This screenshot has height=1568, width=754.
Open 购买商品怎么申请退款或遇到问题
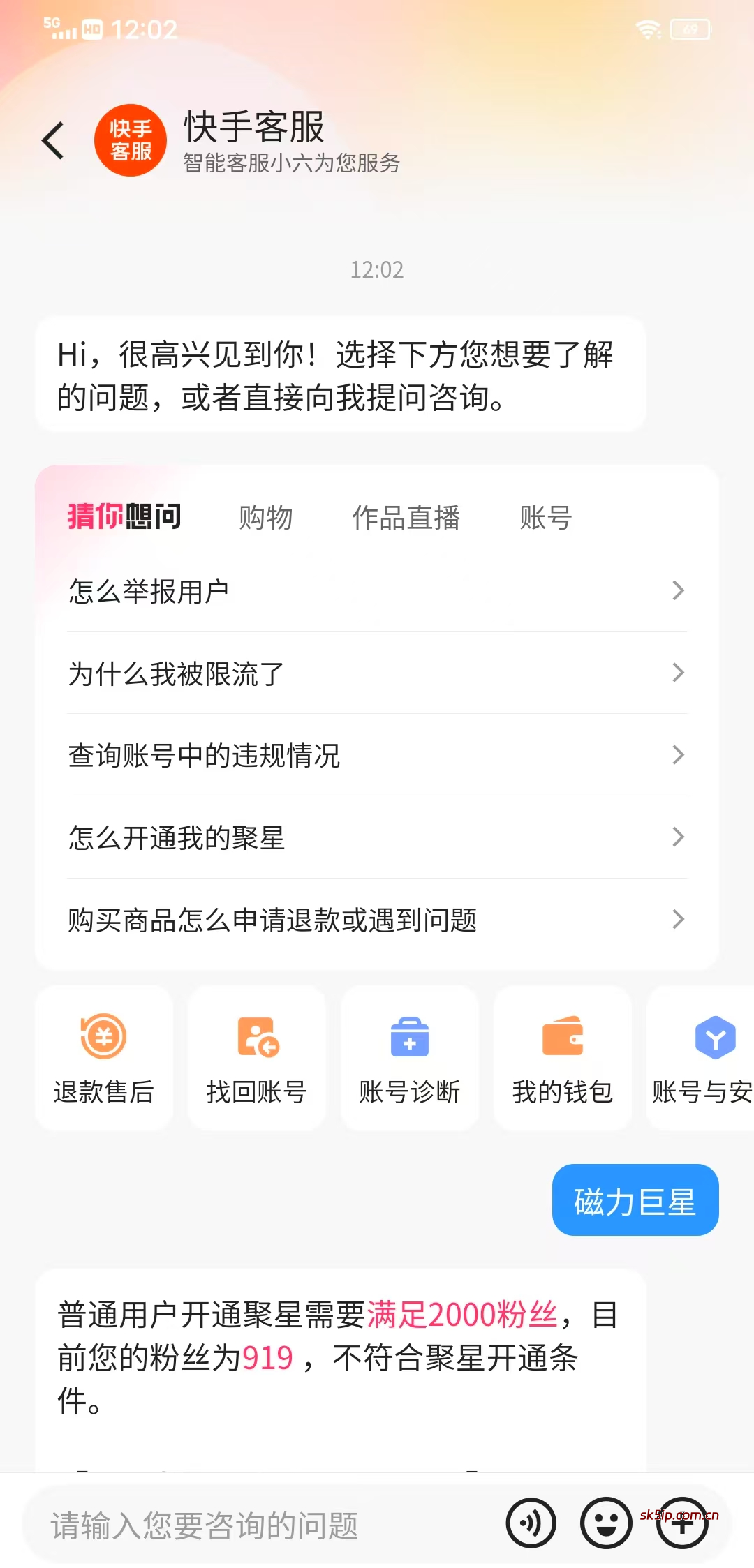coord(376,920)
